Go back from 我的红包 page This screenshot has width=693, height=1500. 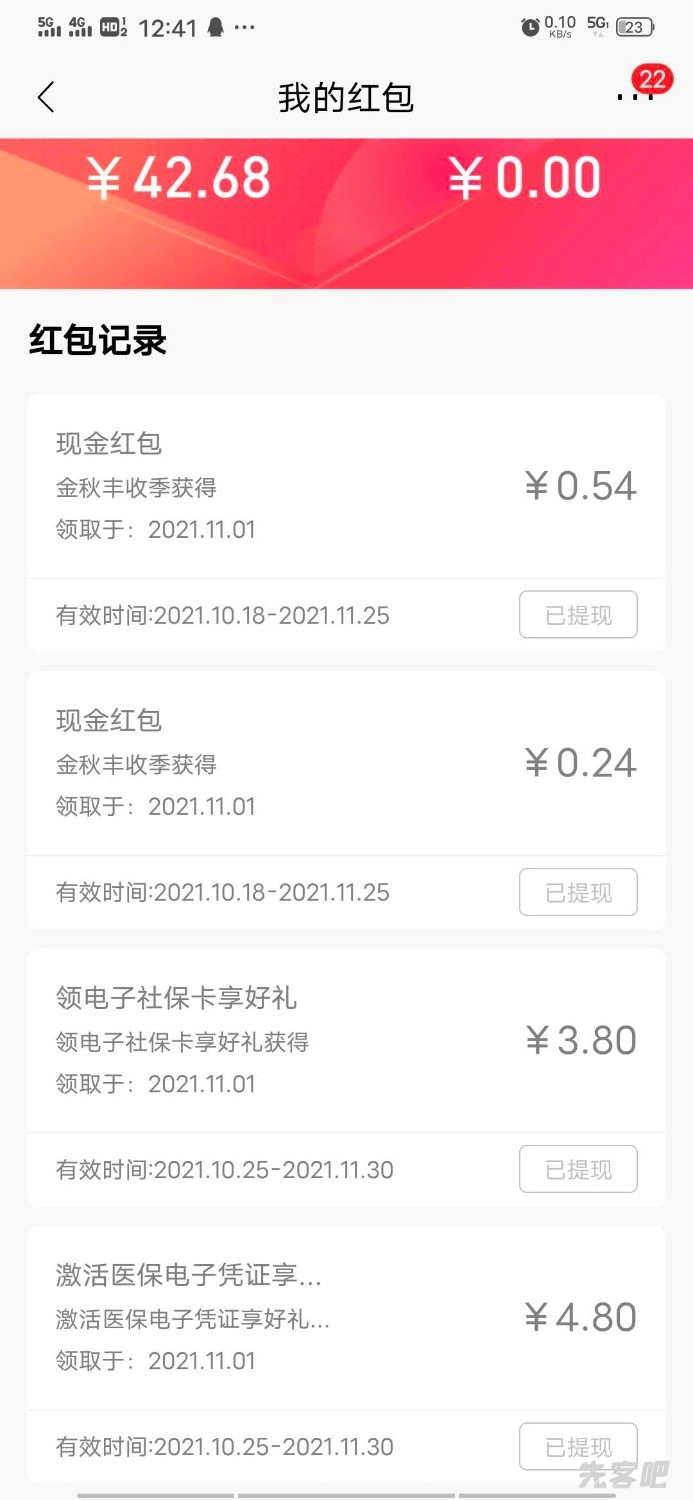tap(46, 97)
